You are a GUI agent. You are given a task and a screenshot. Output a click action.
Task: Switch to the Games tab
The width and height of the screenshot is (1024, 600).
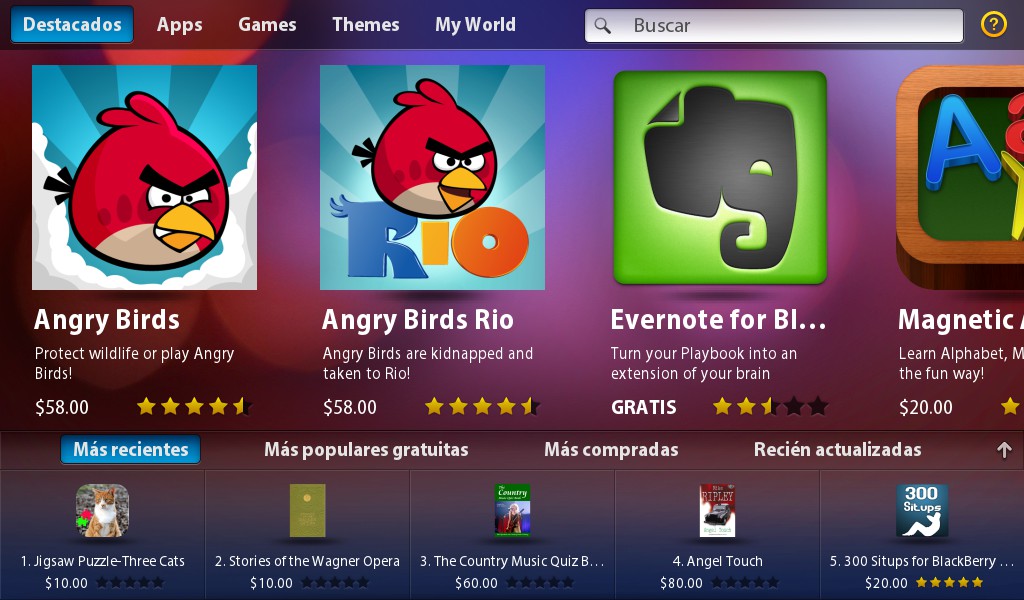point(267,25)
